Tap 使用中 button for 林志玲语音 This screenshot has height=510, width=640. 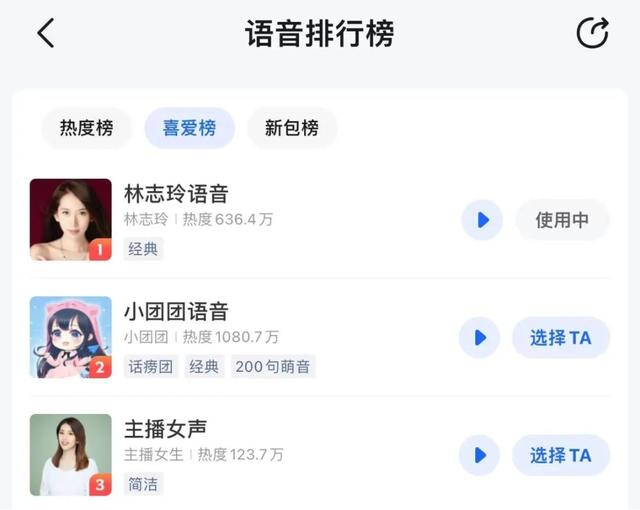click(x=562, y=220)
